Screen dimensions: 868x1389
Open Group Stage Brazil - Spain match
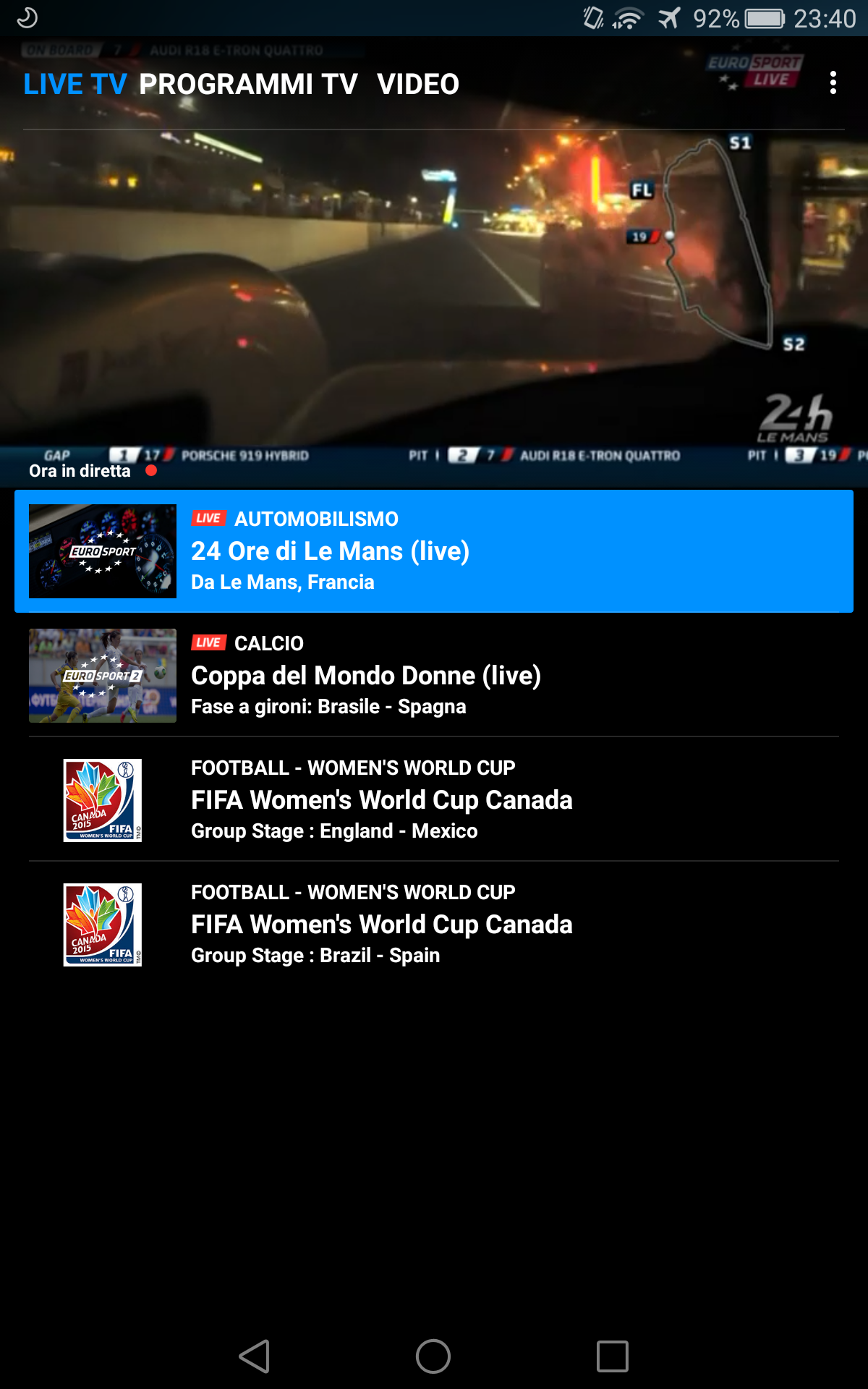[x=434, y=925]
